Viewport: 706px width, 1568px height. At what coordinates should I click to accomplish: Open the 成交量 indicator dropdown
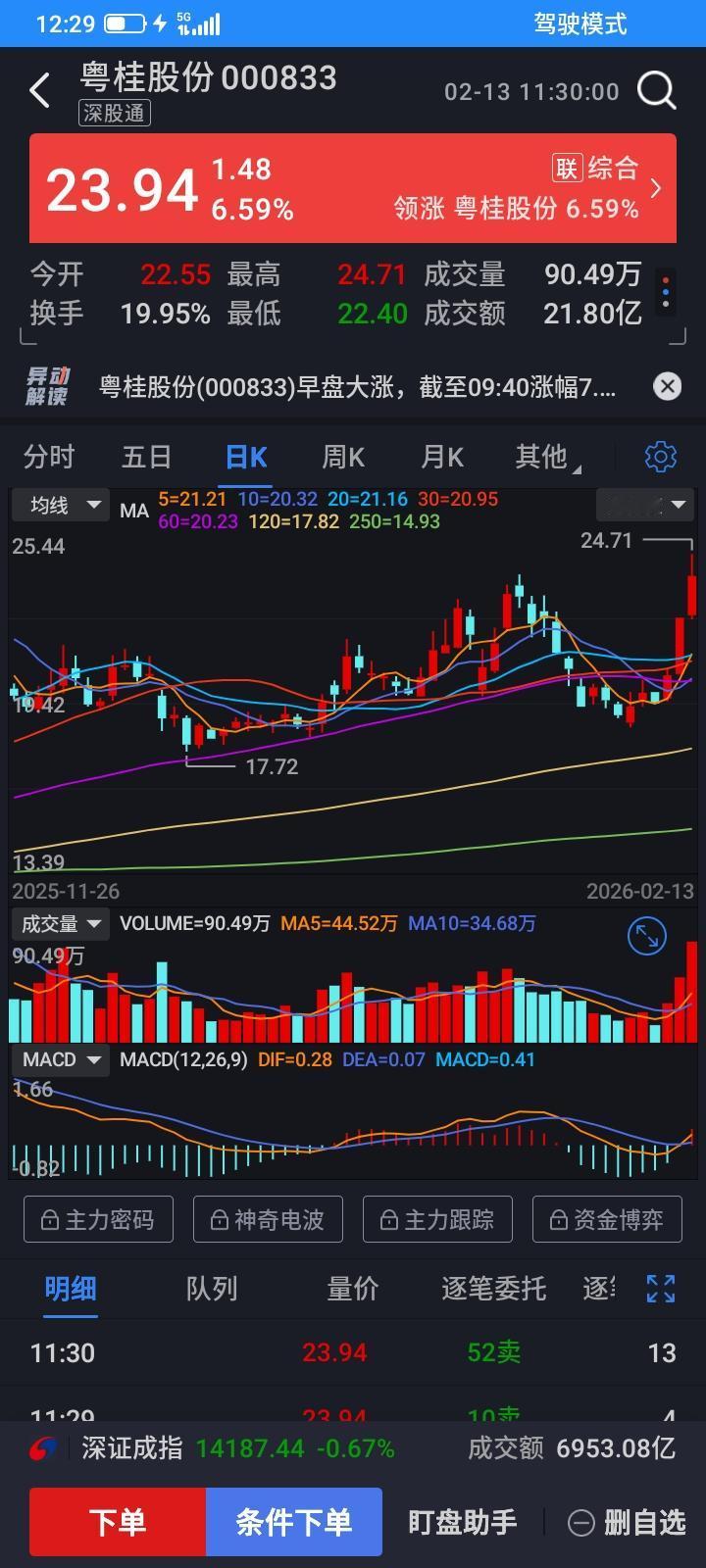(61, 922)
